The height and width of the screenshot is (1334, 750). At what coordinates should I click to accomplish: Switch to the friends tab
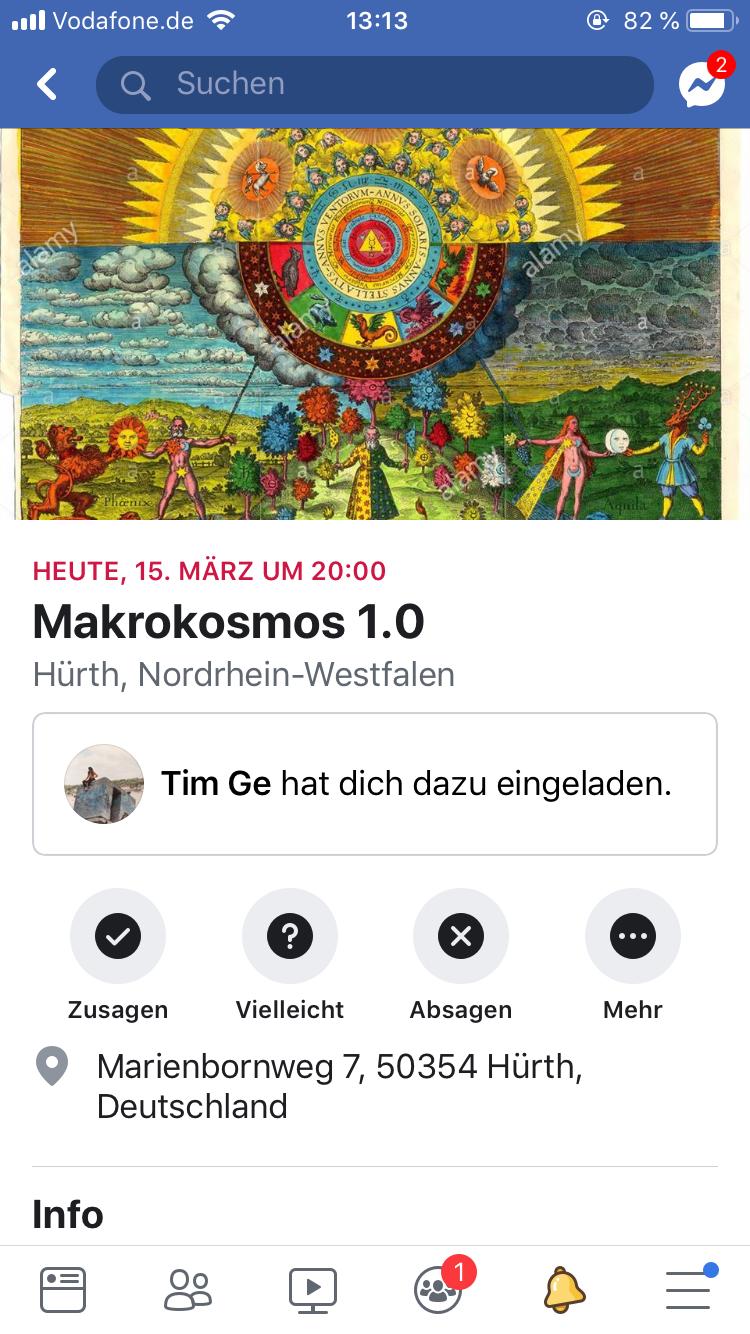(188, 1289)
